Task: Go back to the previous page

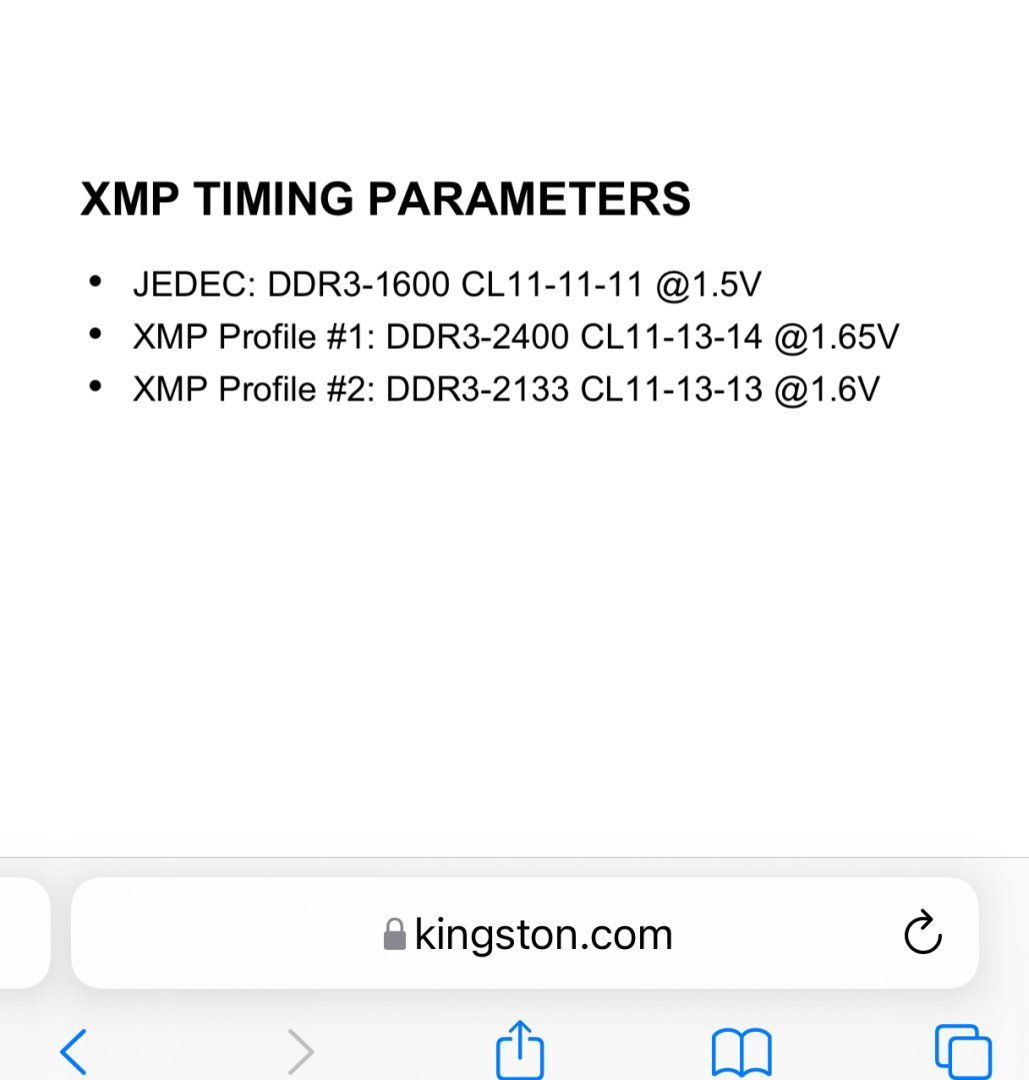Action: [74, 1051]
